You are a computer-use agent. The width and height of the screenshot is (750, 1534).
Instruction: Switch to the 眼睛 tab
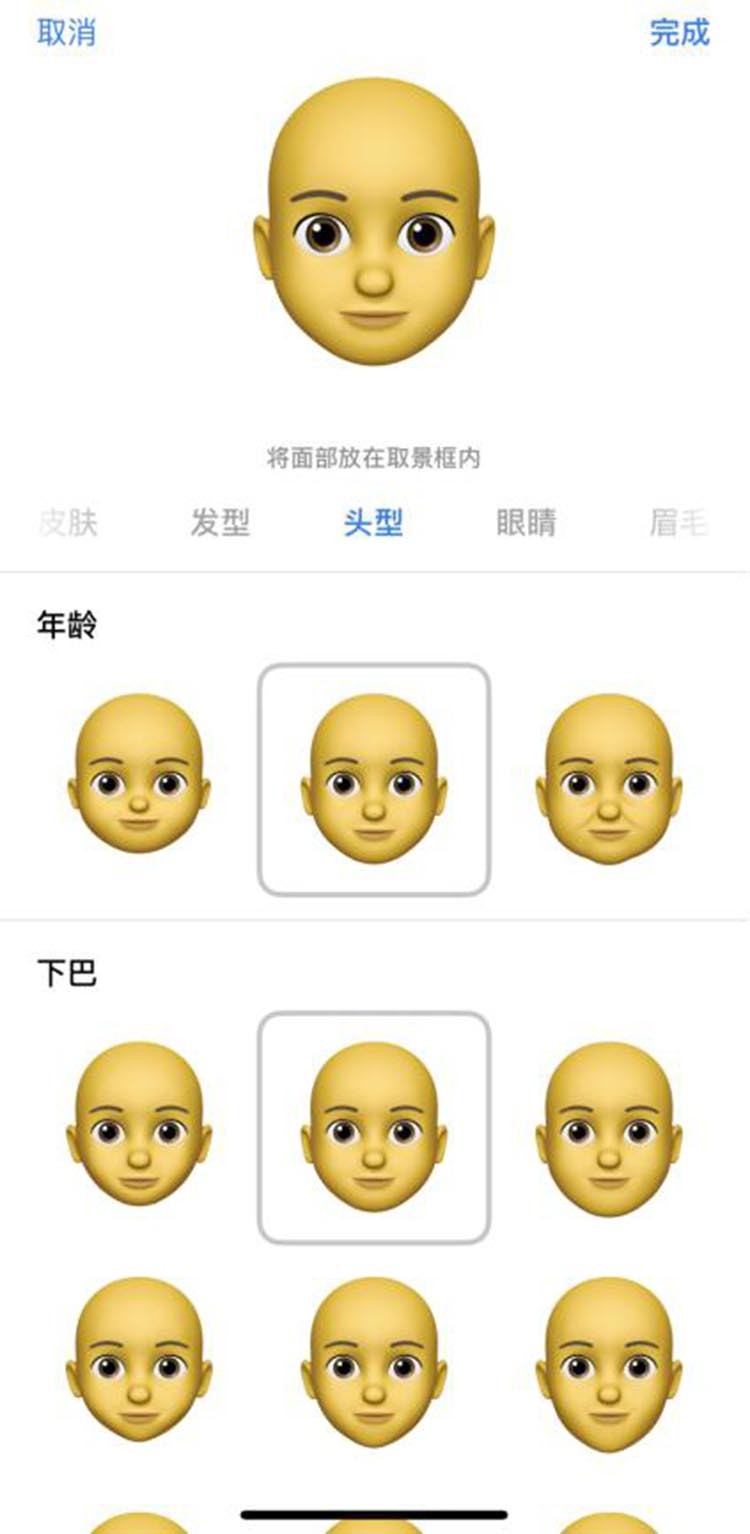(526, 522)
